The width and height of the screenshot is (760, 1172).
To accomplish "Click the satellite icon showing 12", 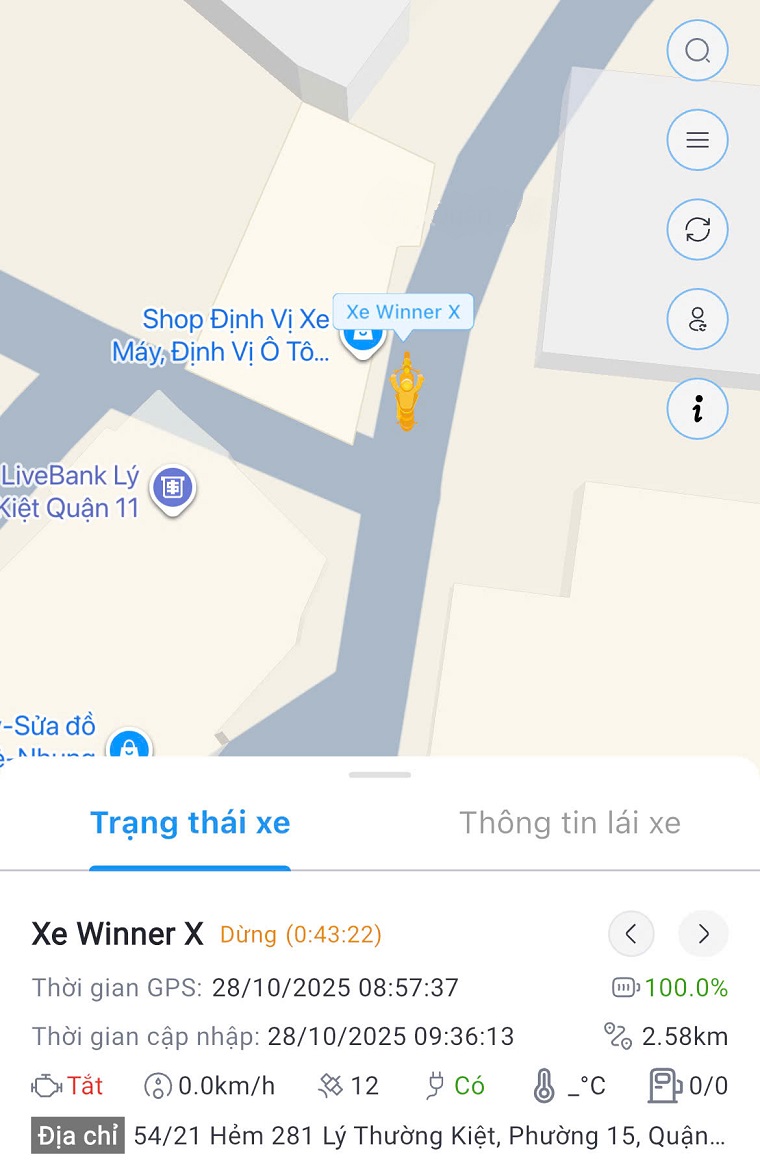I will tap(328, 1085).
